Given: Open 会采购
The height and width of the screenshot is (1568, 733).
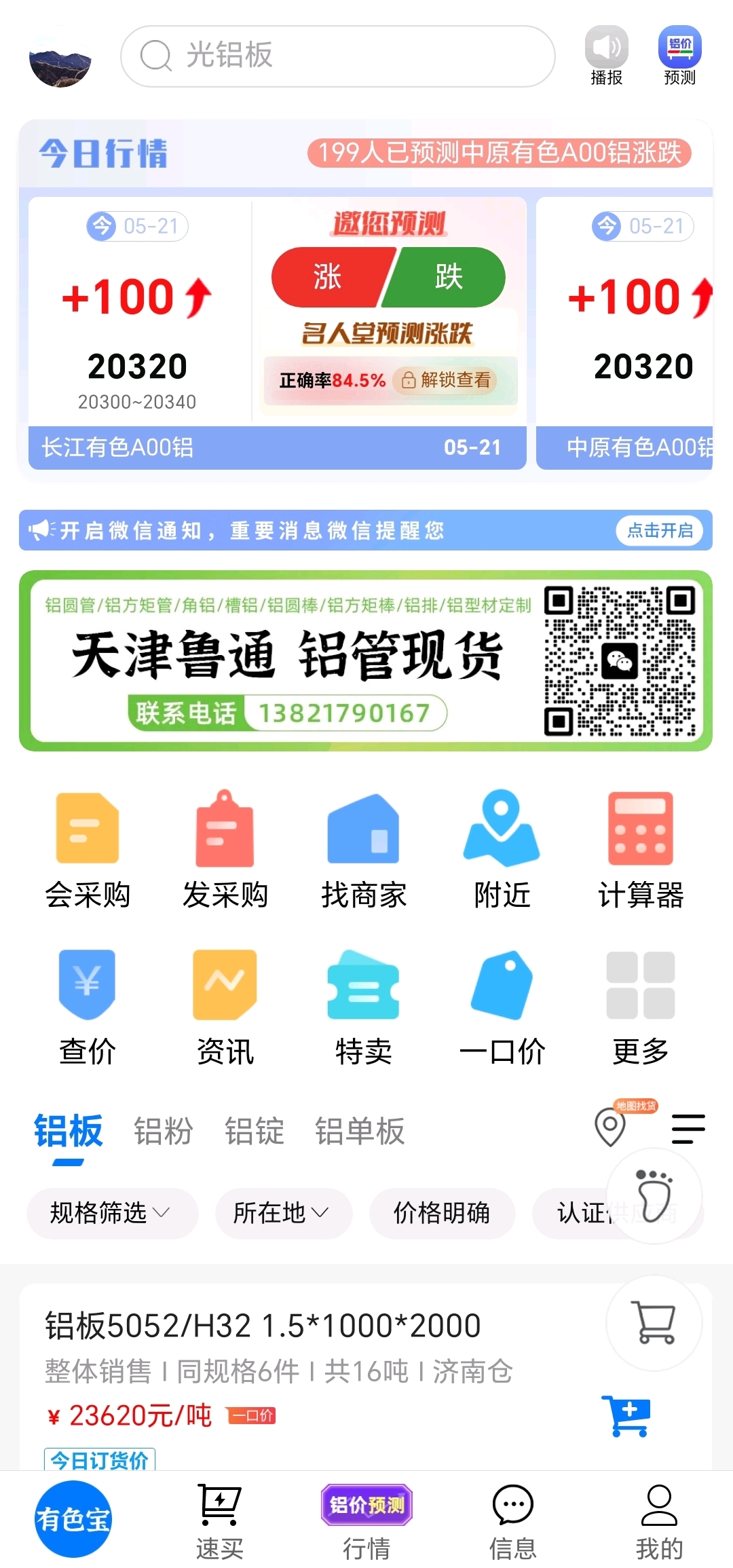Looking at the screenshot, I should coord(88,851).
